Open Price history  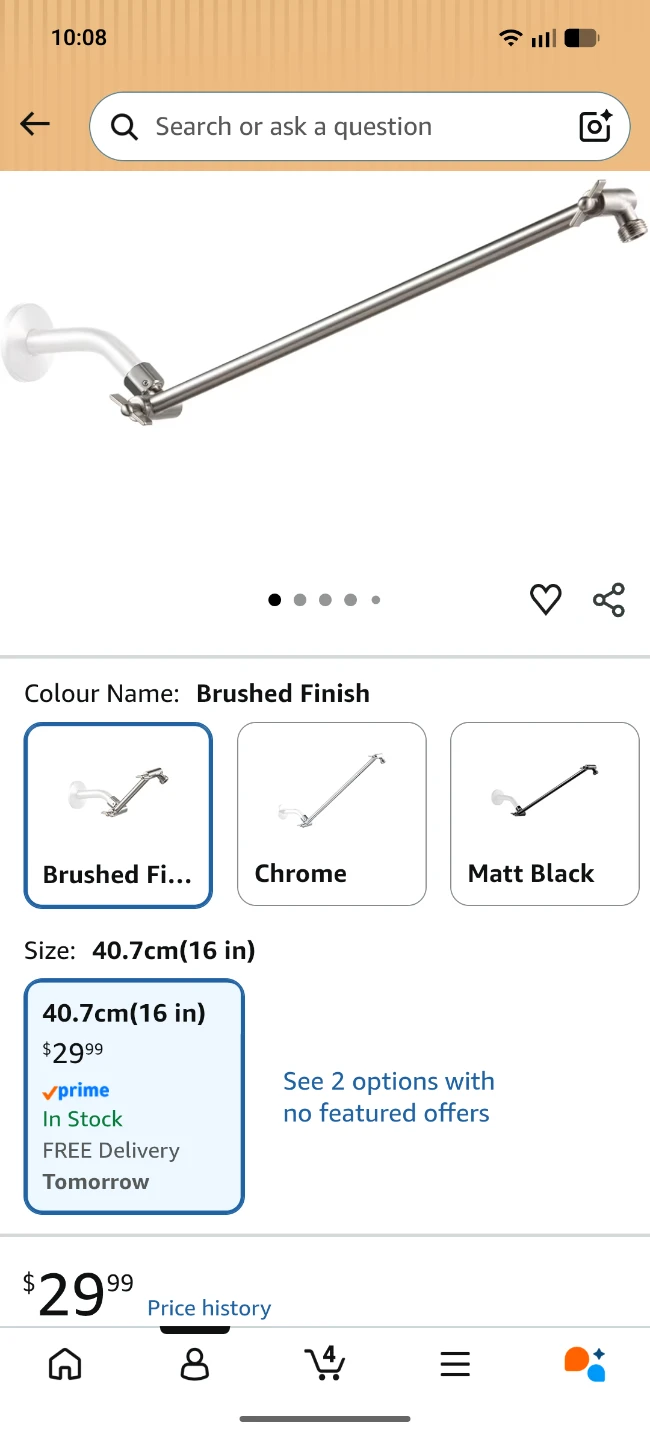[209, 1308]
